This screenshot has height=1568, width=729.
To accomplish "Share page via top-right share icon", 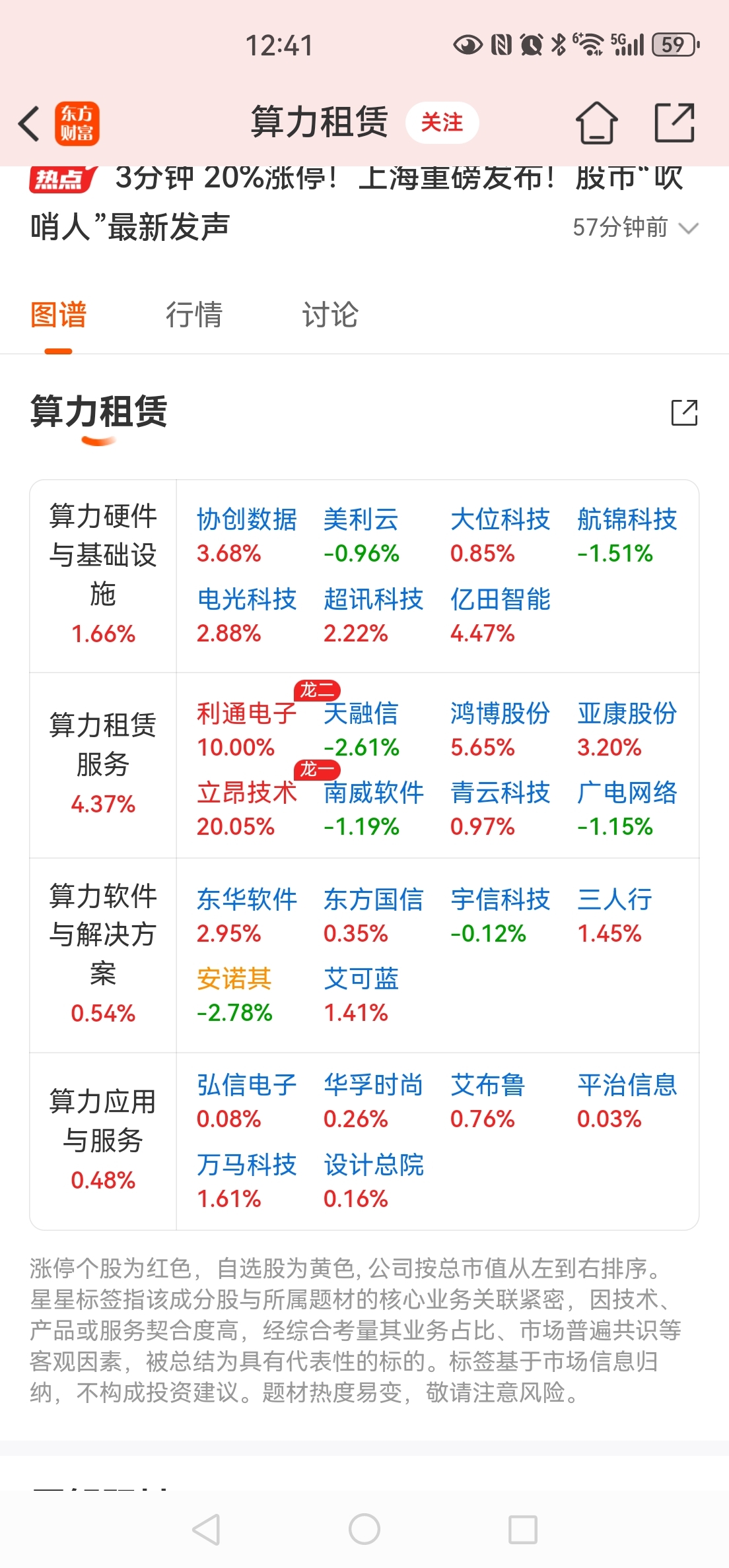I will 674,123.
